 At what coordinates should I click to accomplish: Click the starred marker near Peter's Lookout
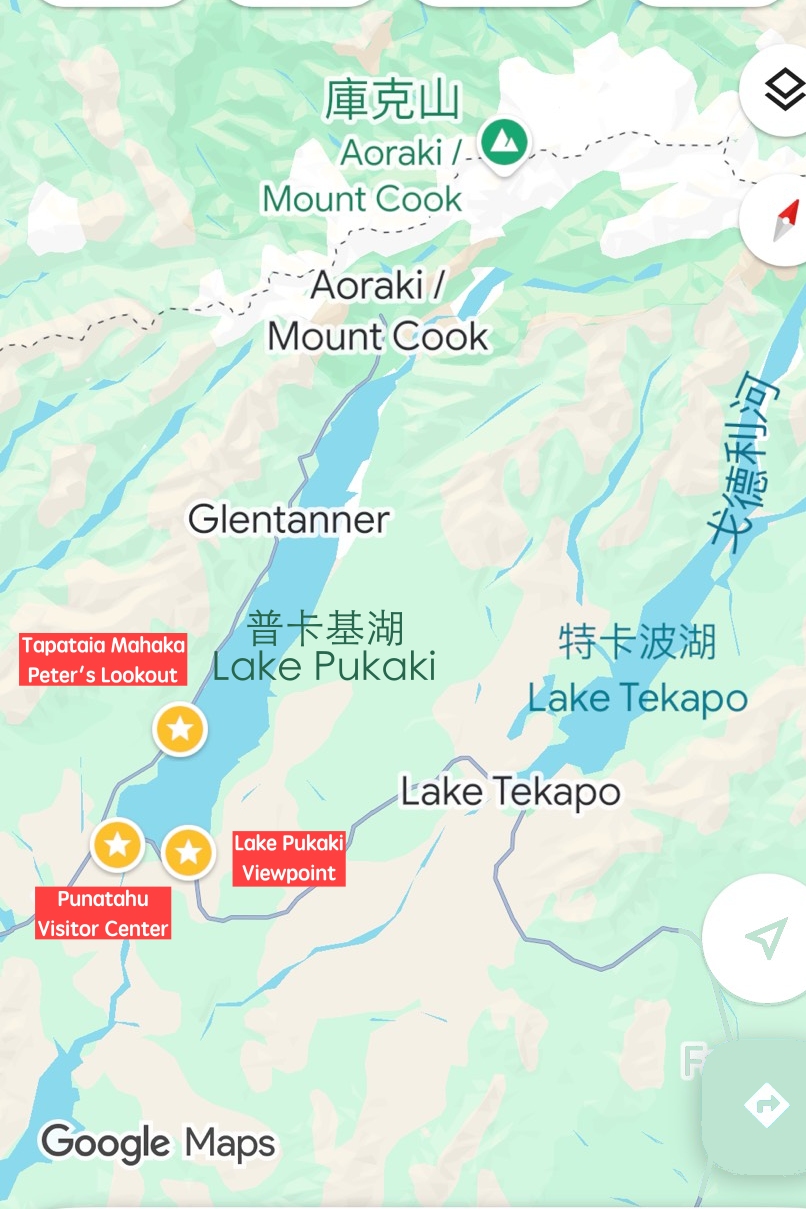pos(179,728)
